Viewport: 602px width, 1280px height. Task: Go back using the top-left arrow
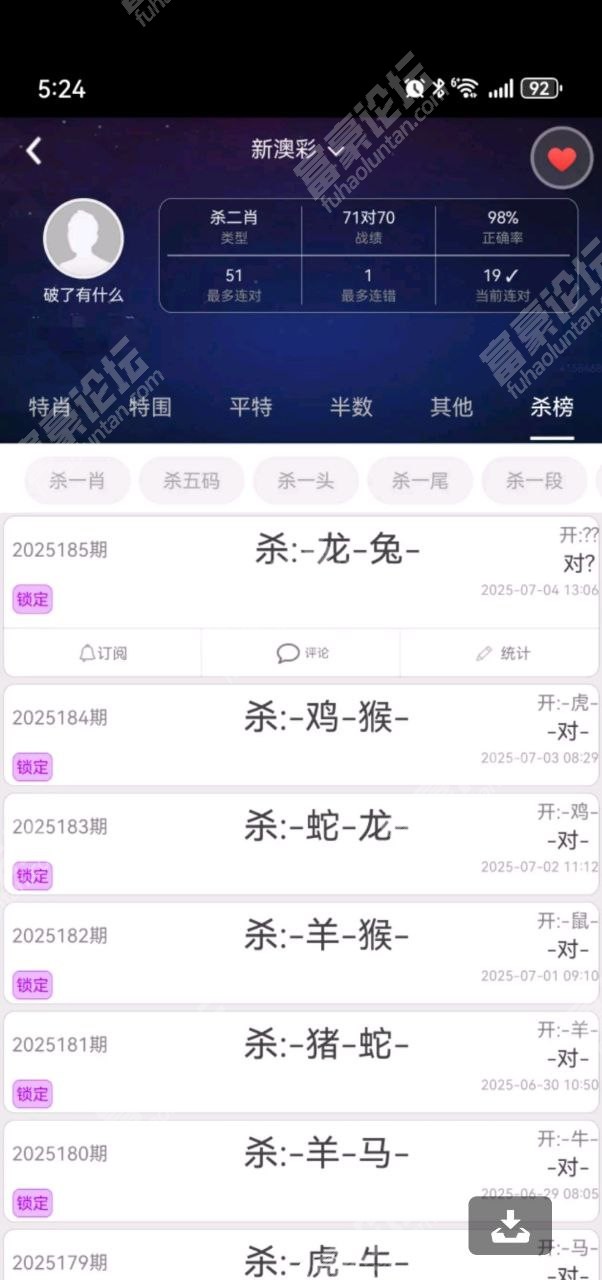coord(34,151)
